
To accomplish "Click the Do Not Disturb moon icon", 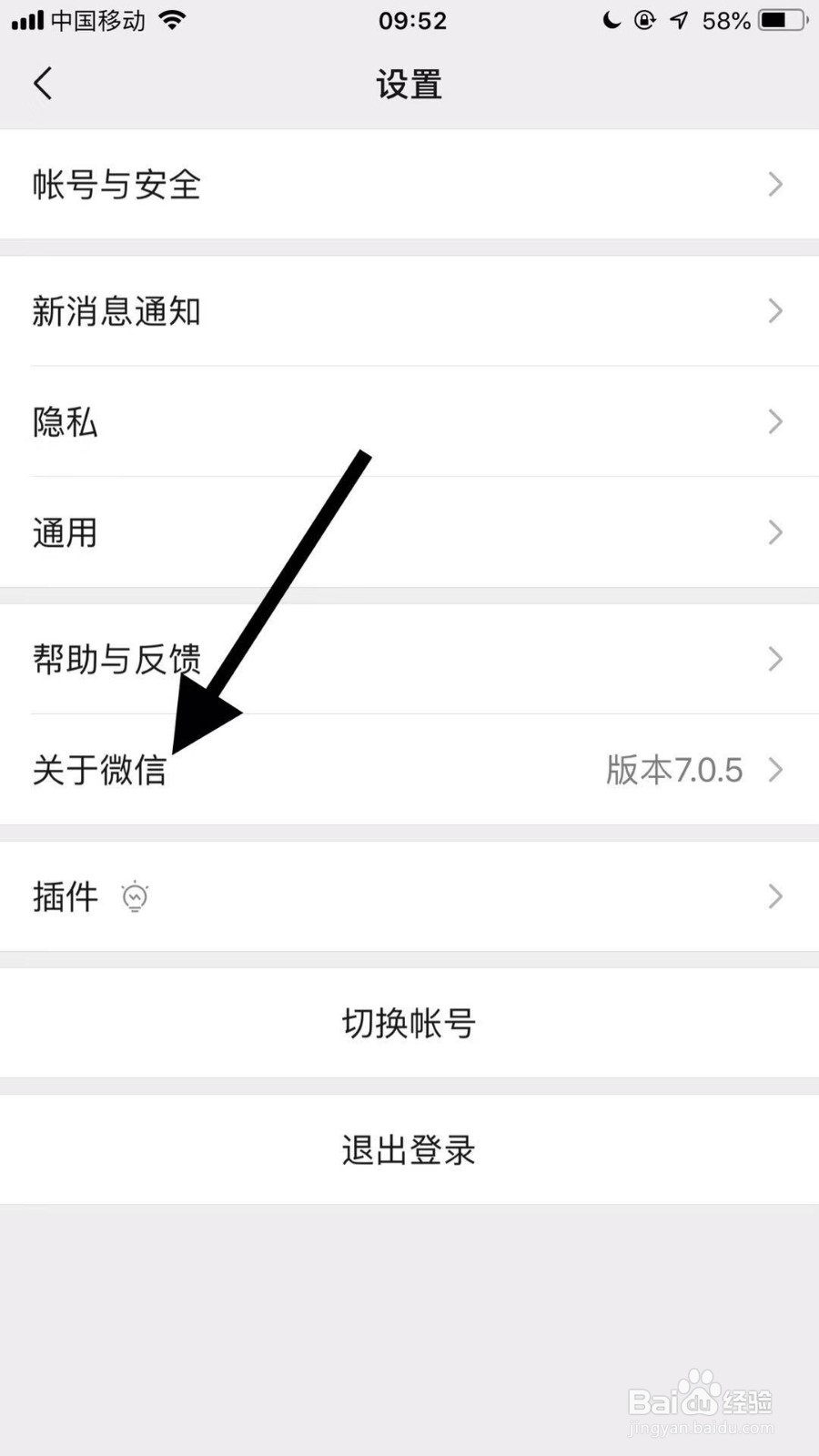I will 611,20.
